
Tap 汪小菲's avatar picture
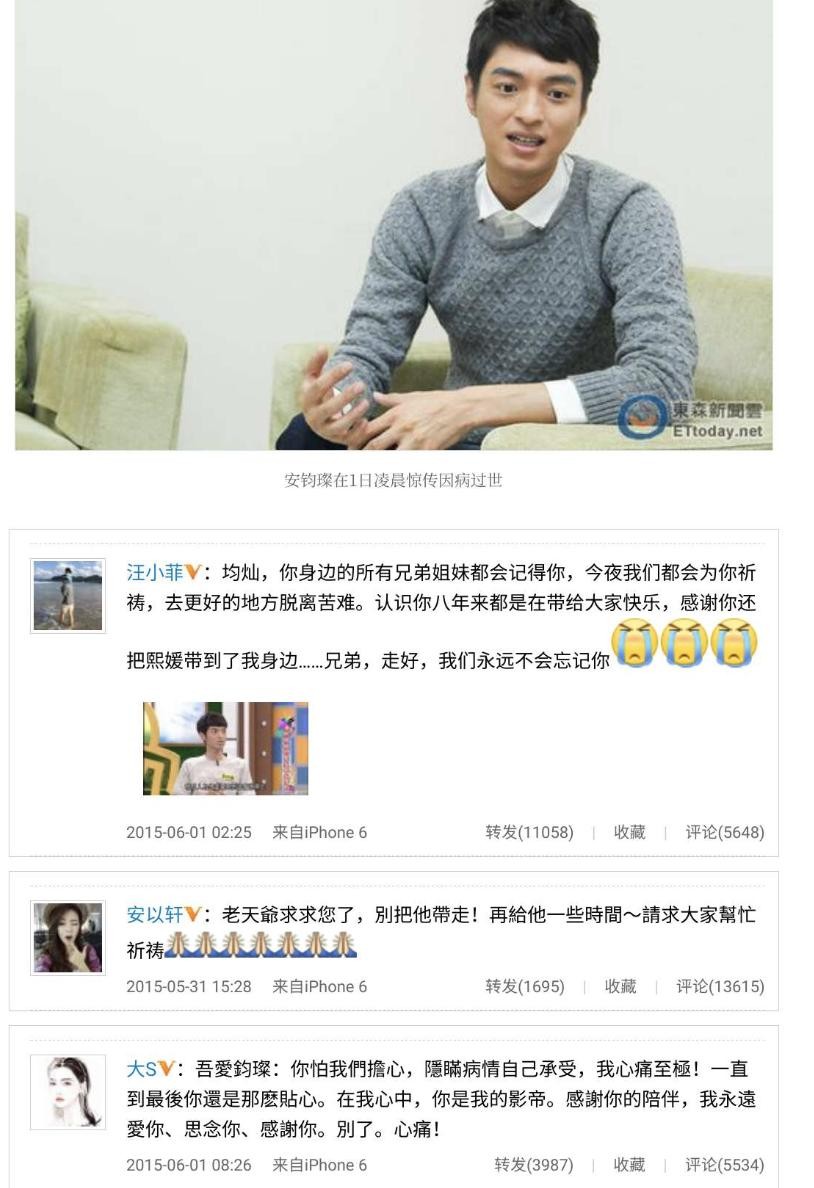[68, 596]
